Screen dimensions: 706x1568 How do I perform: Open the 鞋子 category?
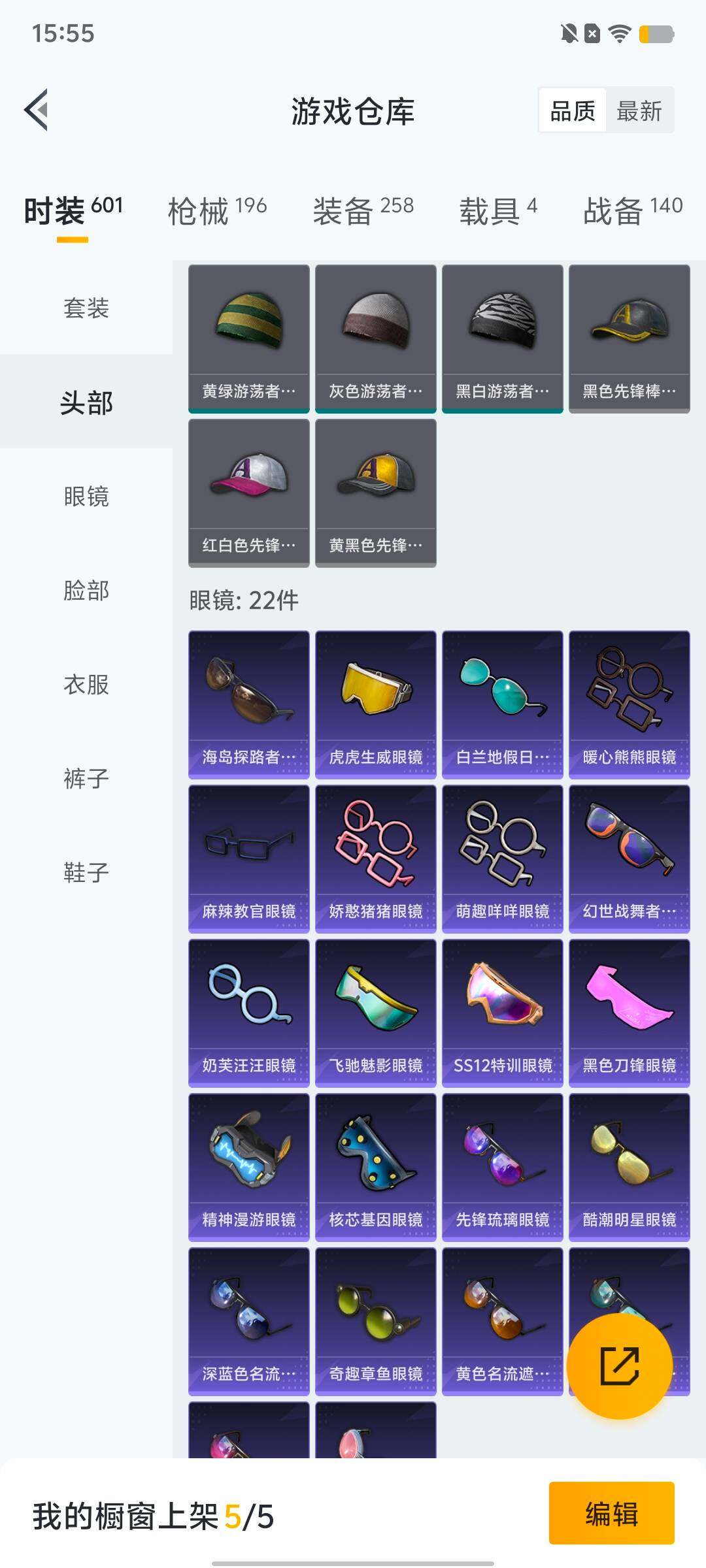(x=86, y=872)
